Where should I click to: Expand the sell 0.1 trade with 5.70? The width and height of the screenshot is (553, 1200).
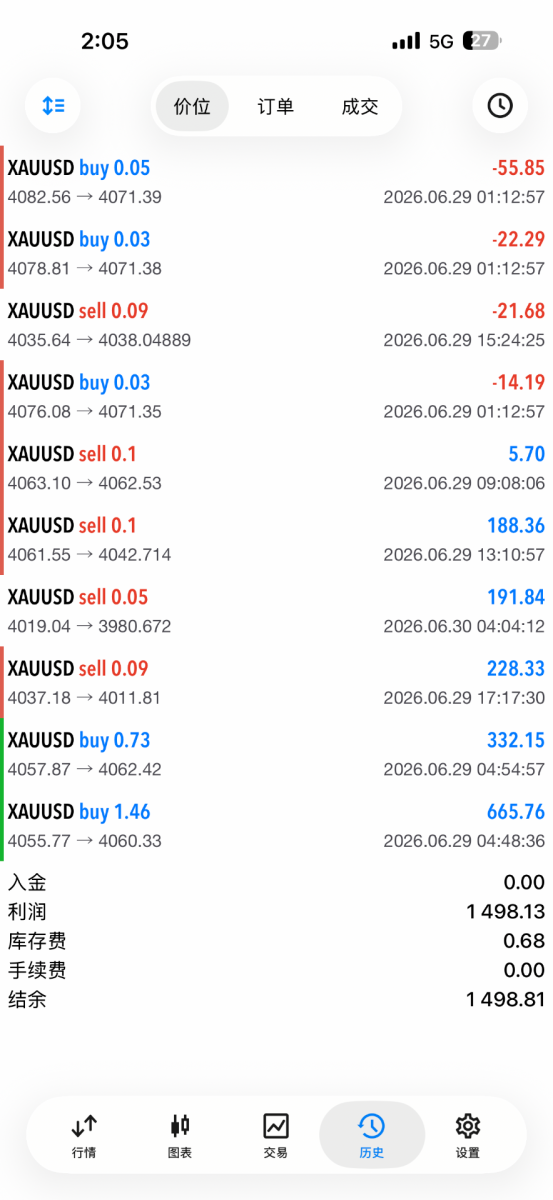point(276,468)
